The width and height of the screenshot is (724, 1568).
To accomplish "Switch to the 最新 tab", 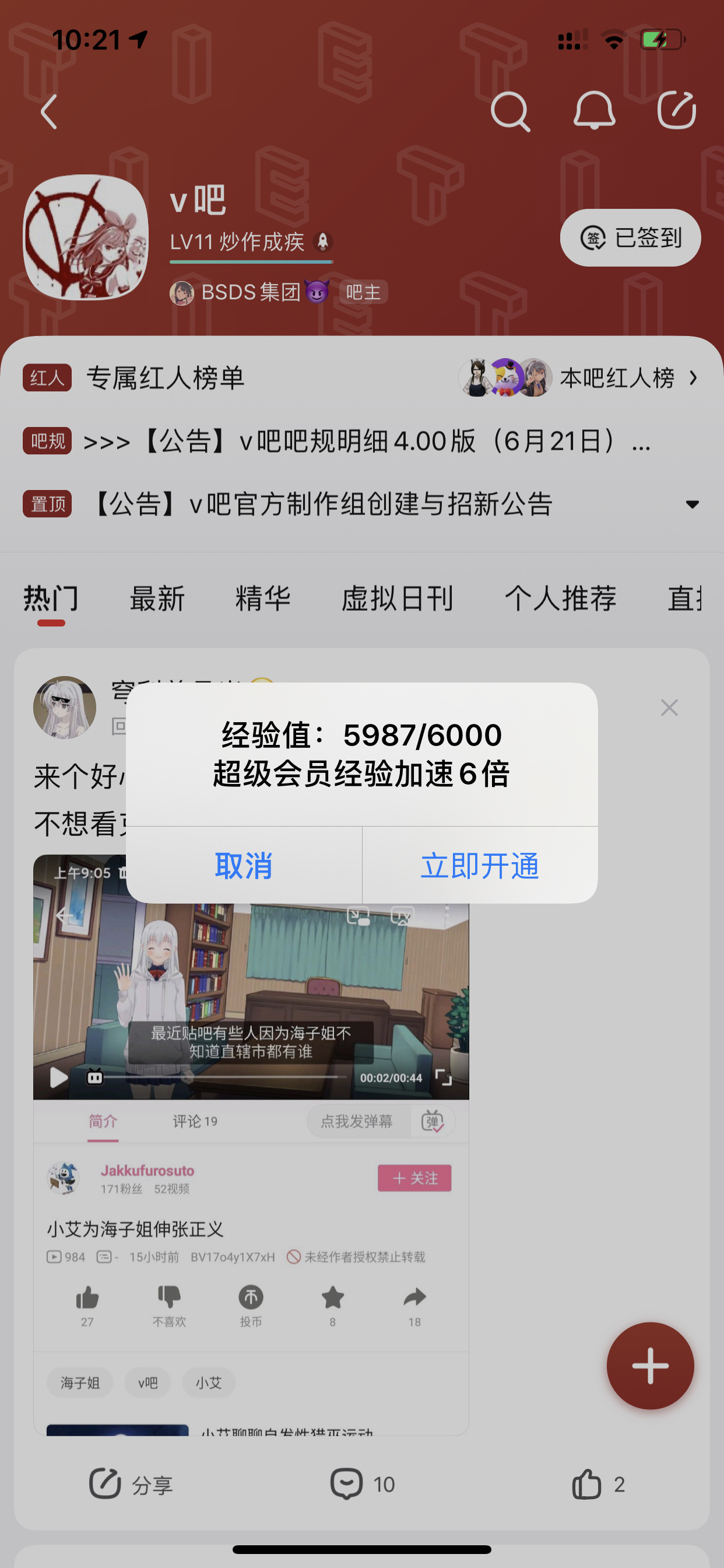I will pos(157,598).
